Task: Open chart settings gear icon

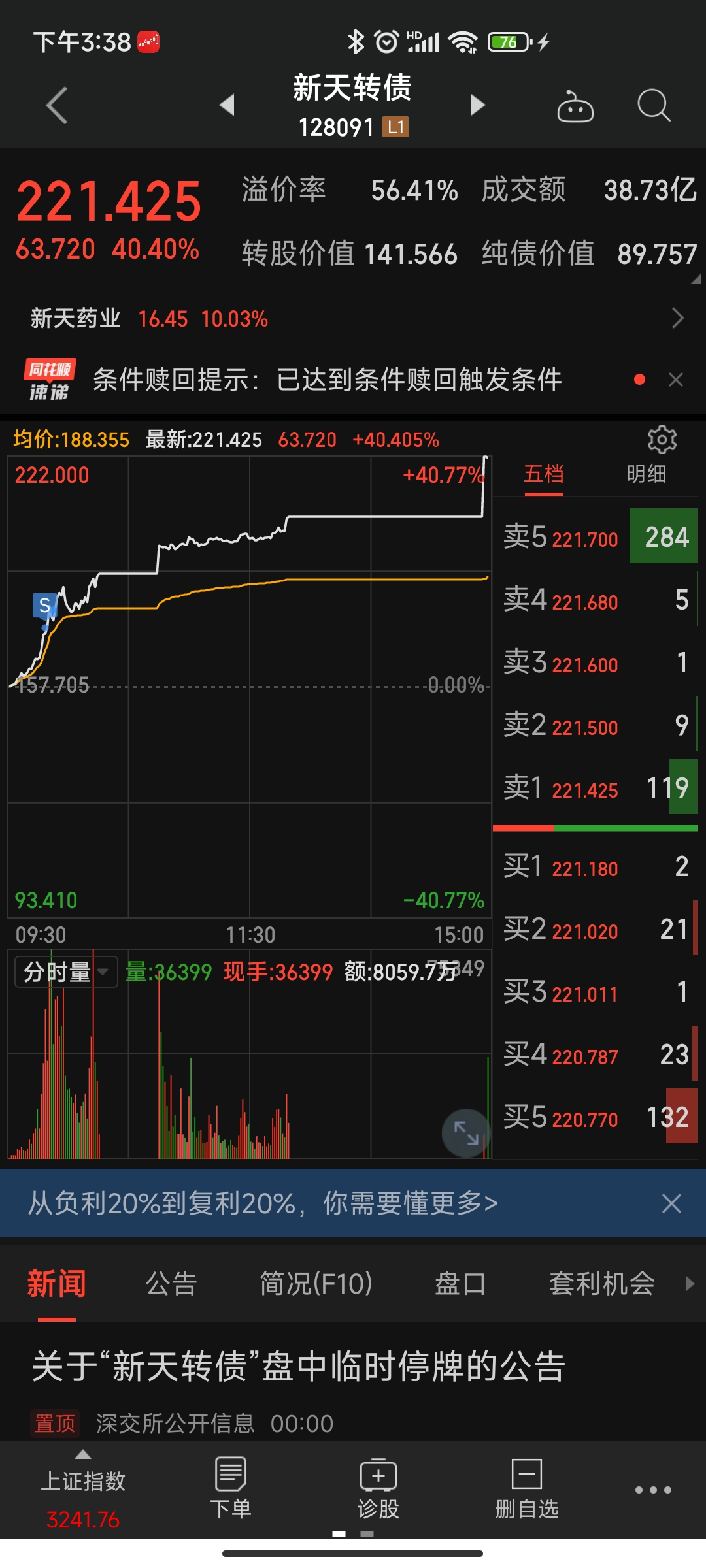Action: [662, 440]
